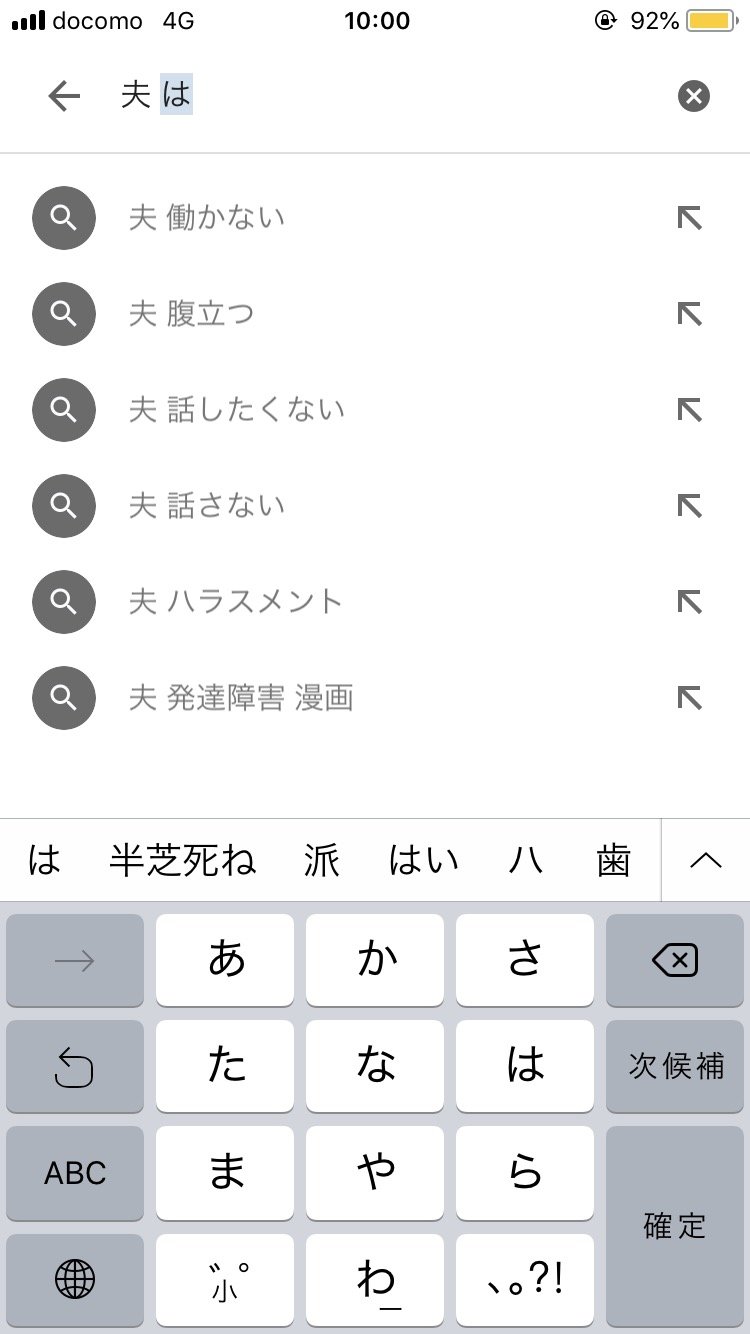Select suggestion 夫 腹立つ
This screenshot has height=1334, width=750.
point(375,313)
